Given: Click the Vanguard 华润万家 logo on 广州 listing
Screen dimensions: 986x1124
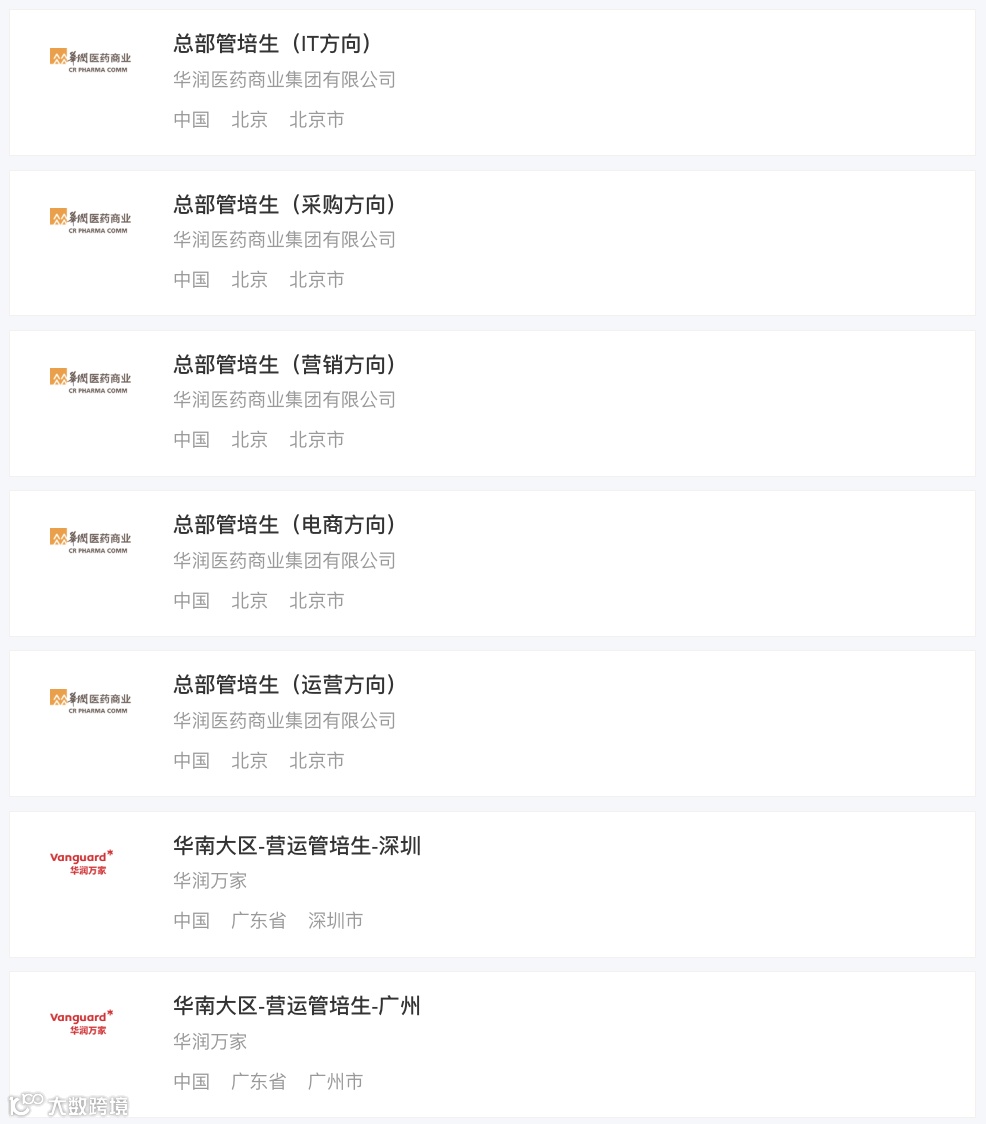Looking at the screenshot, I should pos(80,1021).
